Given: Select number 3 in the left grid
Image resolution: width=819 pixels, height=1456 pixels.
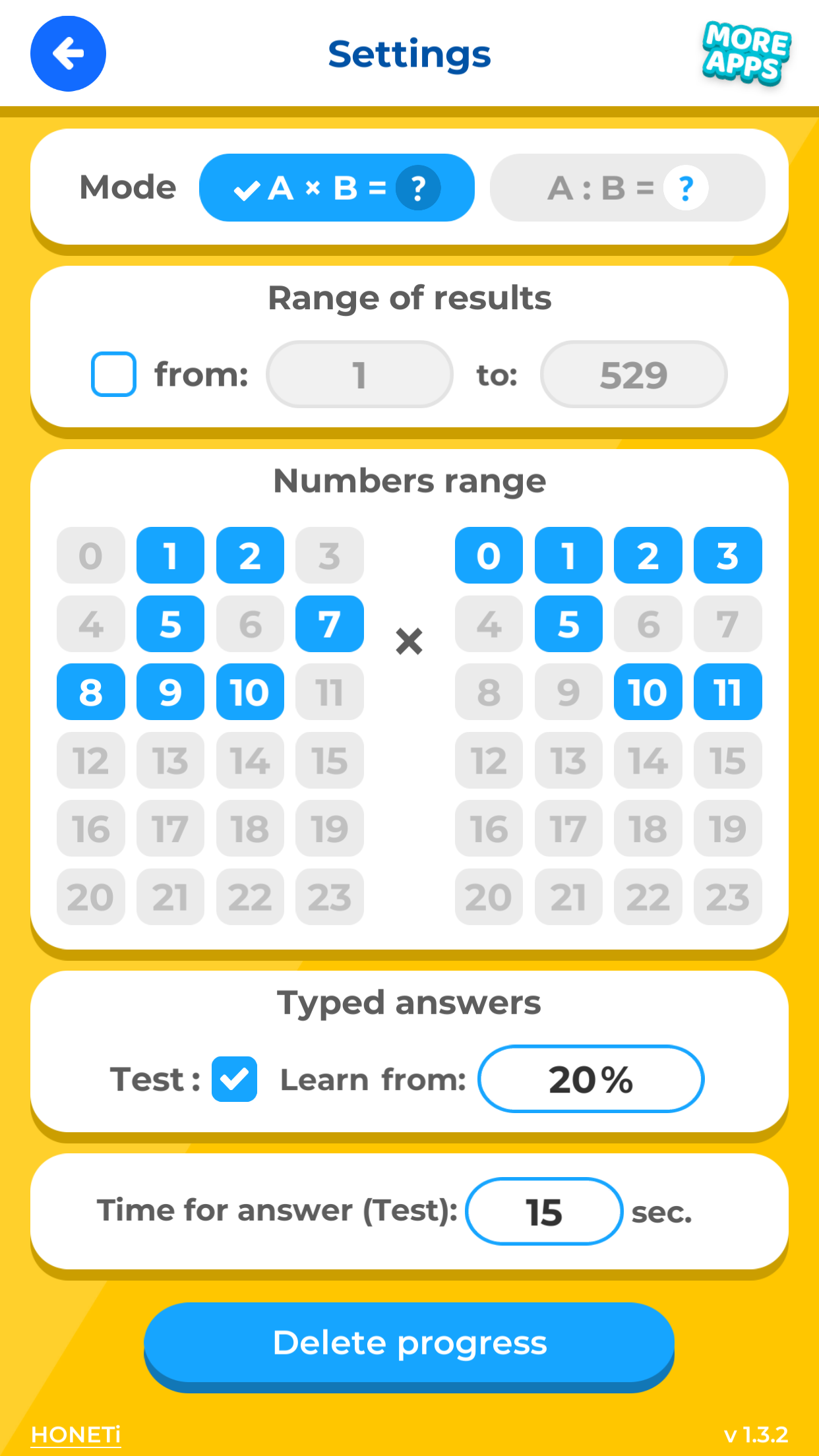Looking at the screenshot, I should [329, 555].
